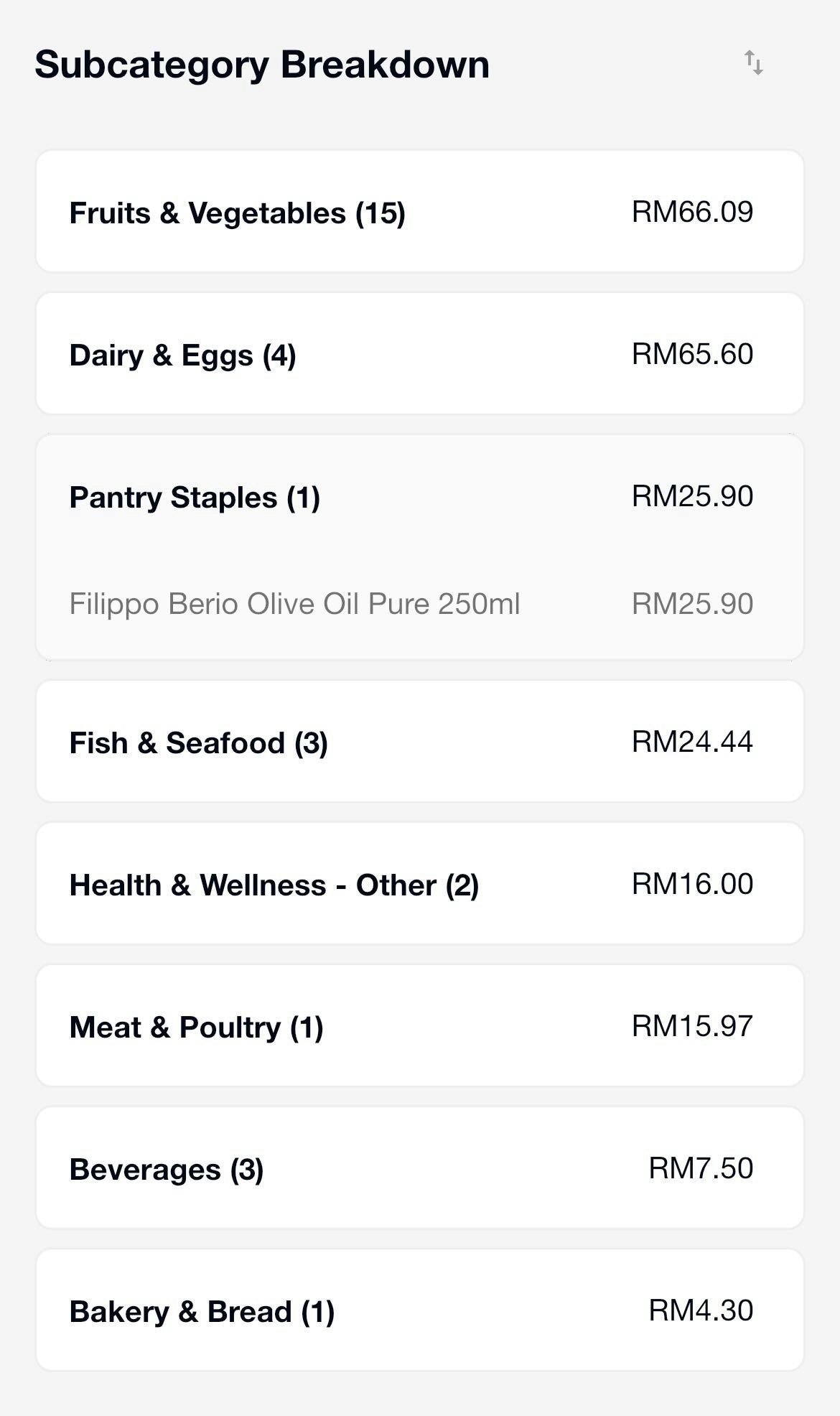Viewport: 840px width, 1416px height.
Task: Expand Dairy & Eggs breakdown
Action: (x=419, y=354)
